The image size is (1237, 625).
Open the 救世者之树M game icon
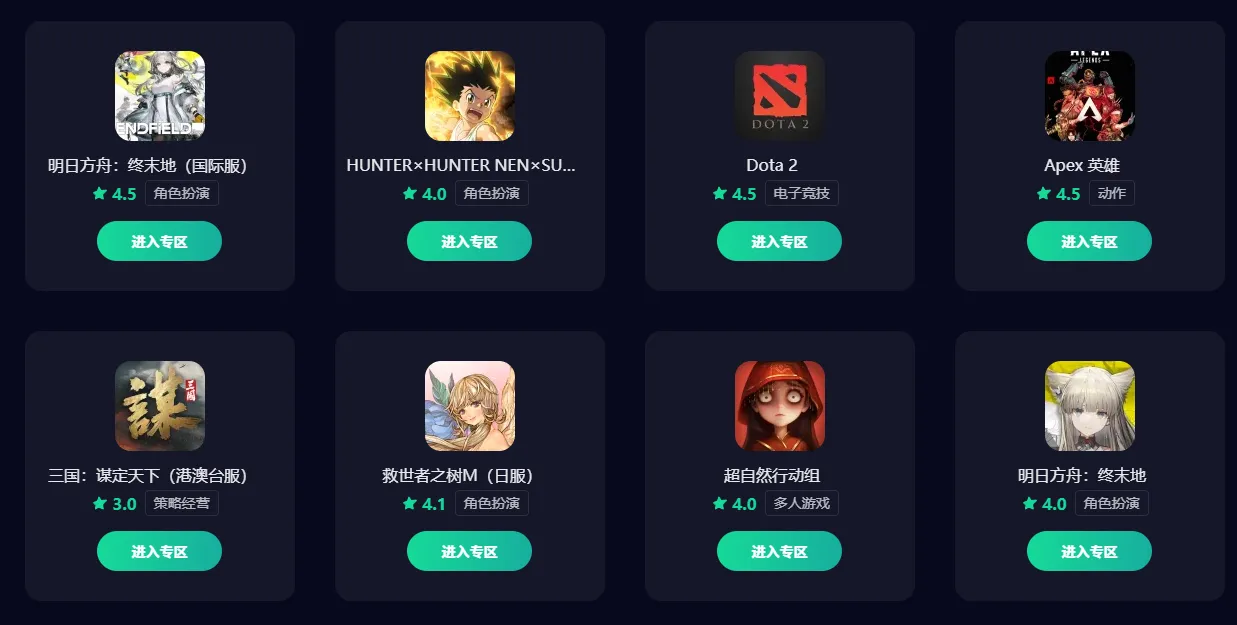point(469,406)
